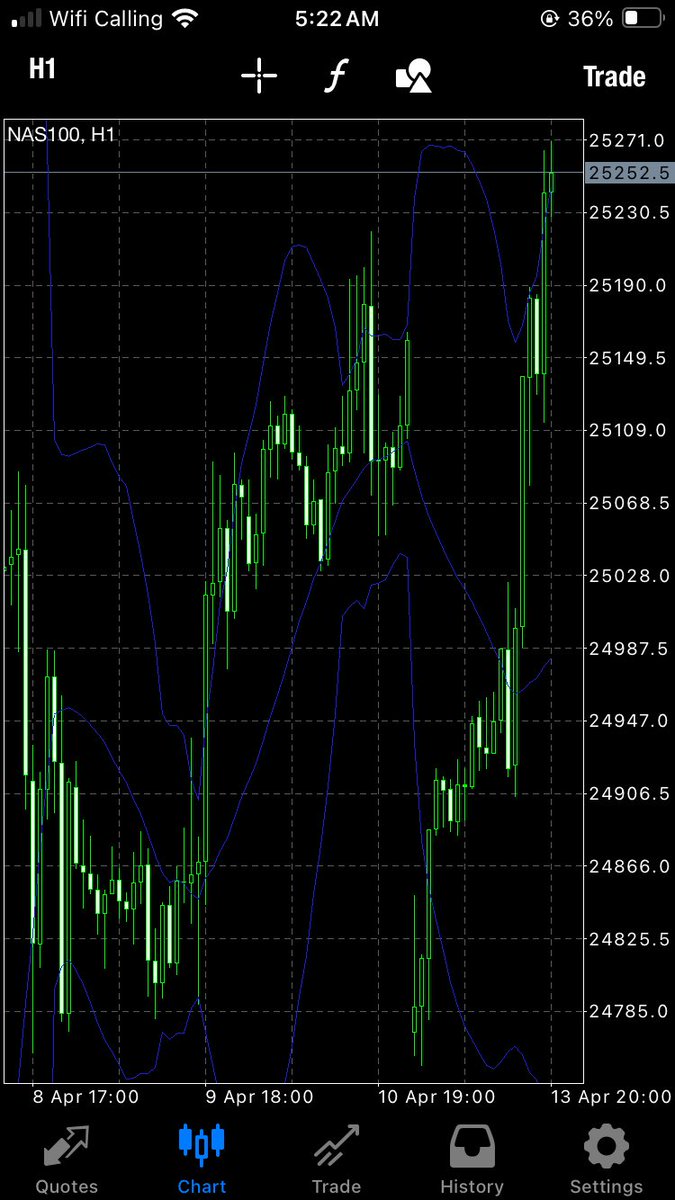
Task: Open the H1 timeframe selector
Action: 42,70
